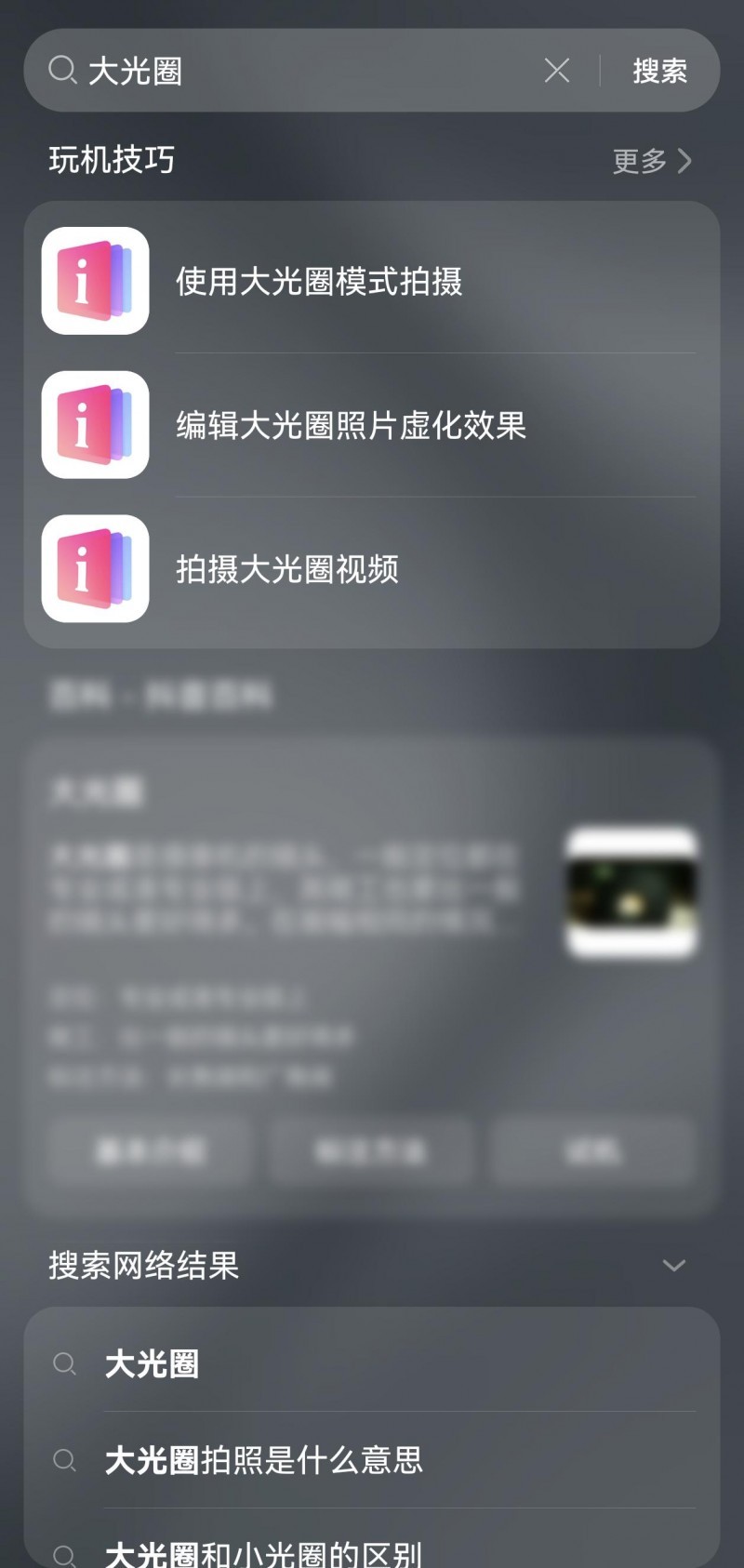Open the tip 拍摄大光圈视频
The height and width of the screenshot is (1568, 744).
point(372,568)
